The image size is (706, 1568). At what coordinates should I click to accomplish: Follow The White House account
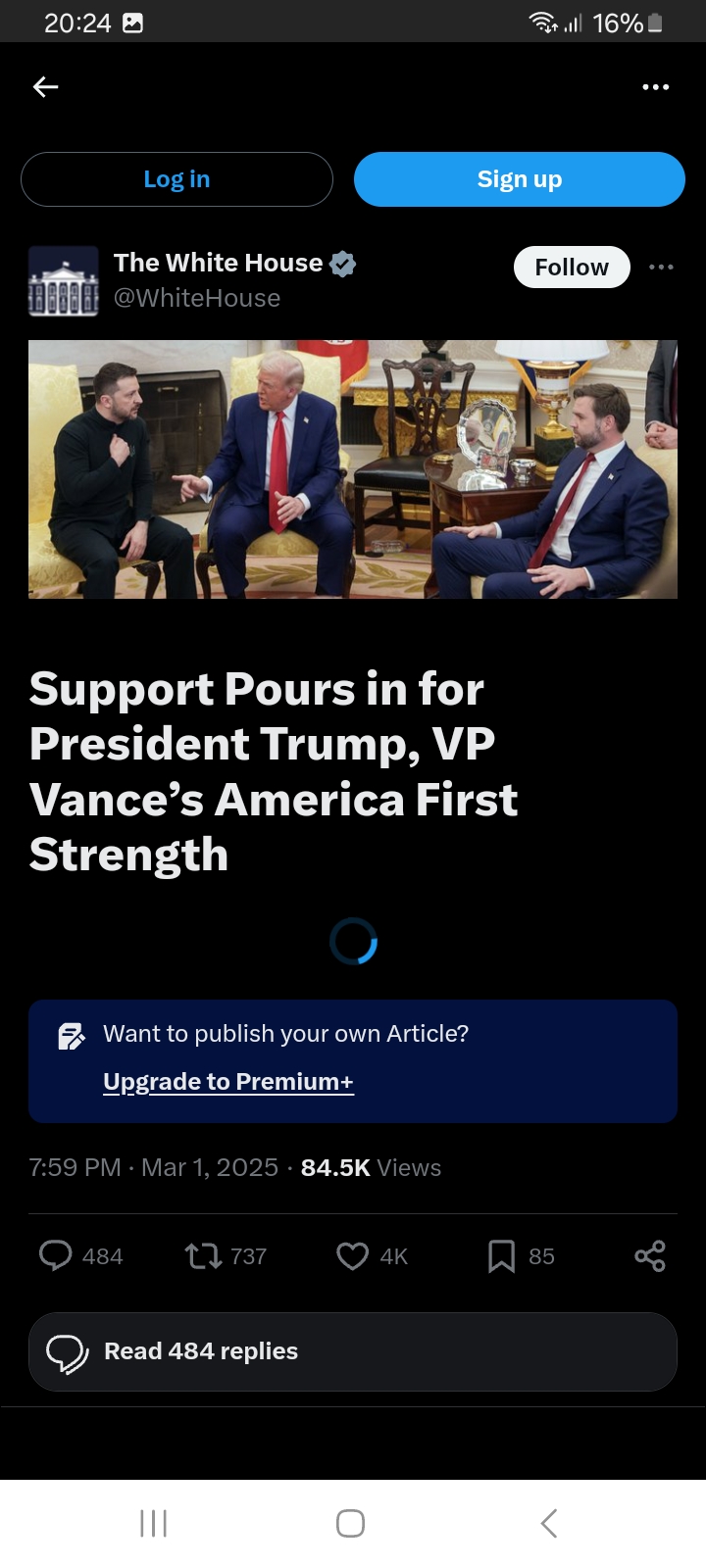click(572, 267)
